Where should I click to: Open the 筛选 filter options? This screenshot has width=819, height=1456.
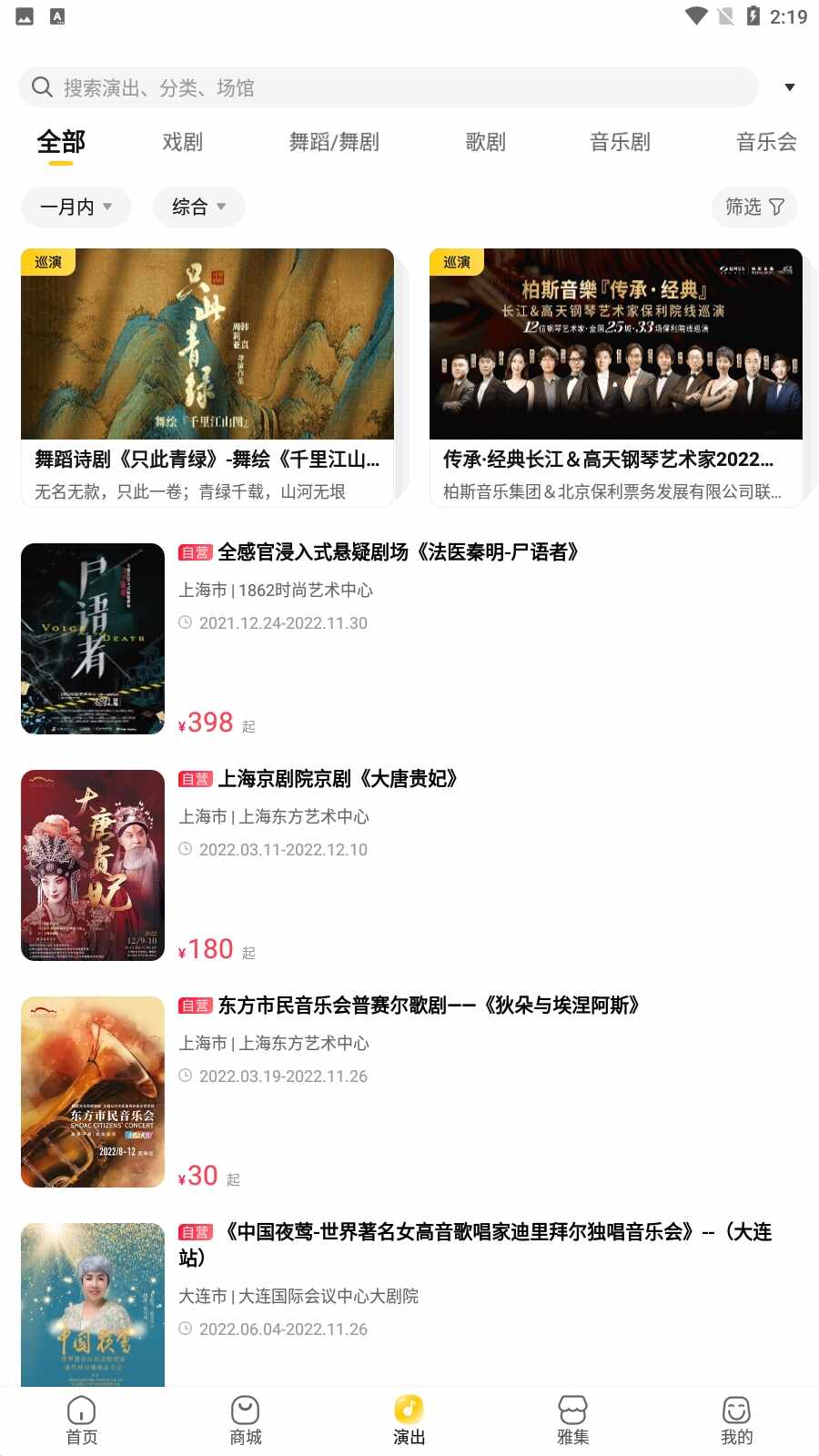754,207
